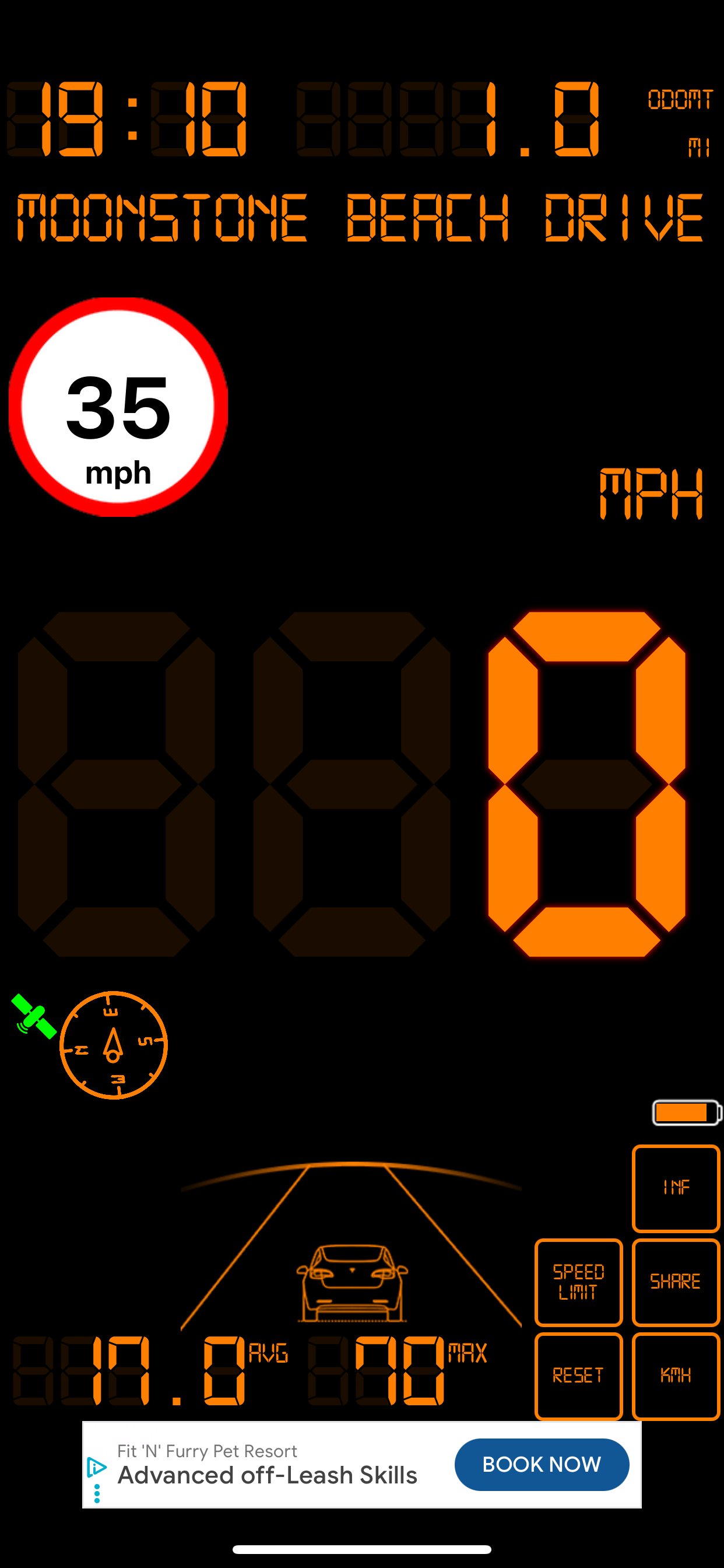The height and width of the screenshot is (1568, 724).
Task: Switch units with KMH button
Action: click(x=676, y=1375)
